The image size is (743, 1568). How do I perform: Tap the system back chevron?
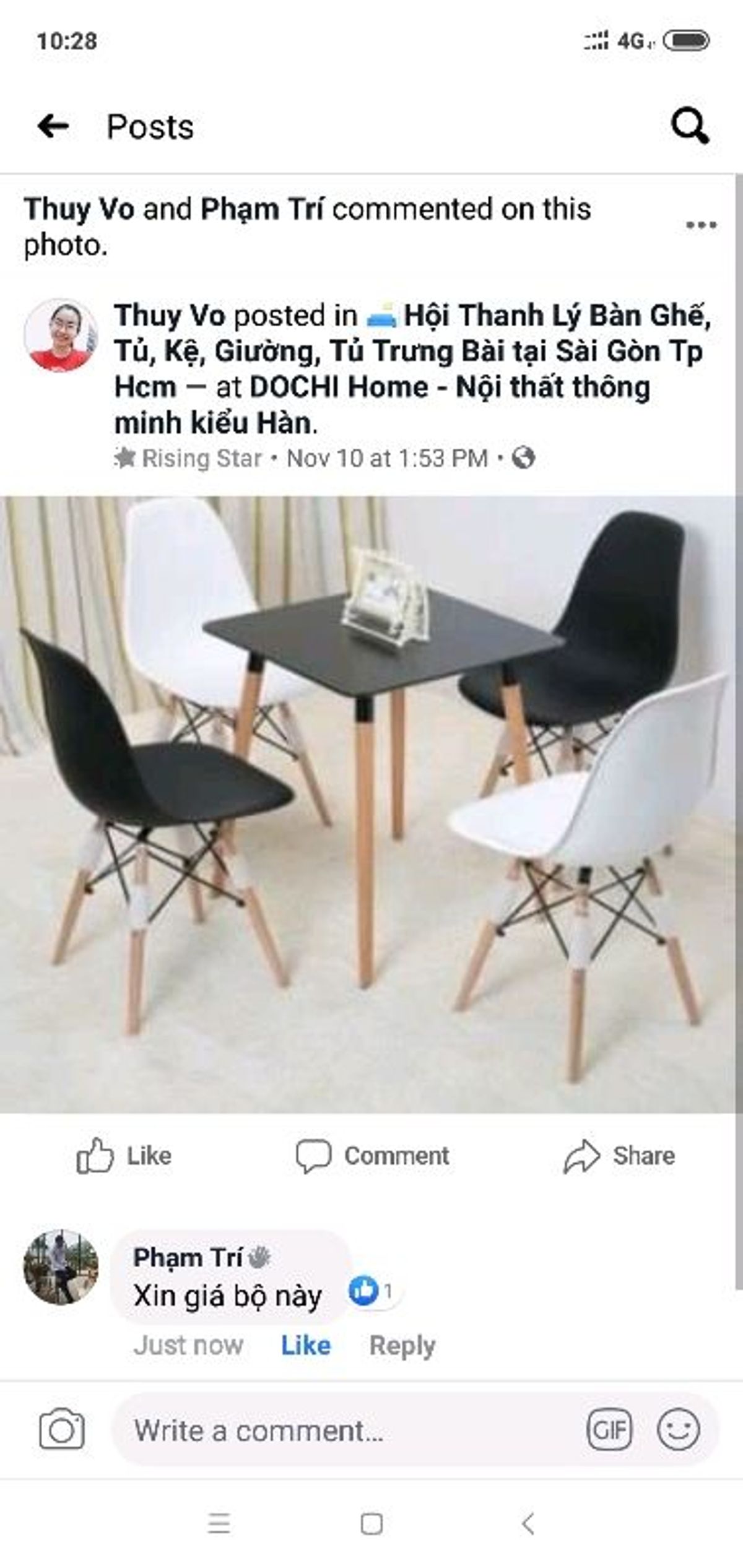pos(528,1524)
